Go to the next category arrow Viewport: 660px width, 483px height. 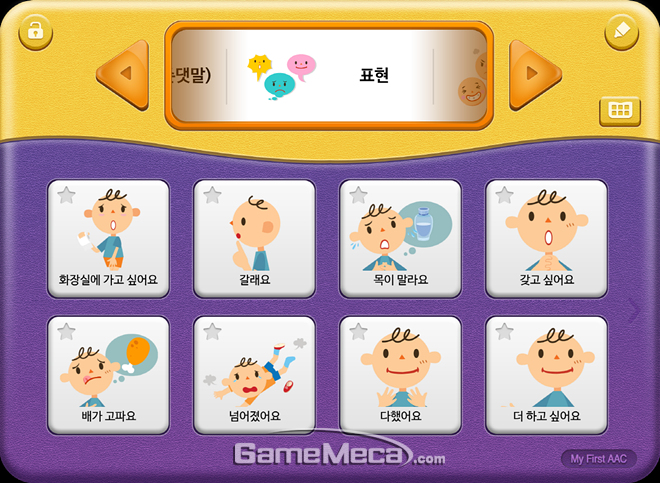point(535,72)
